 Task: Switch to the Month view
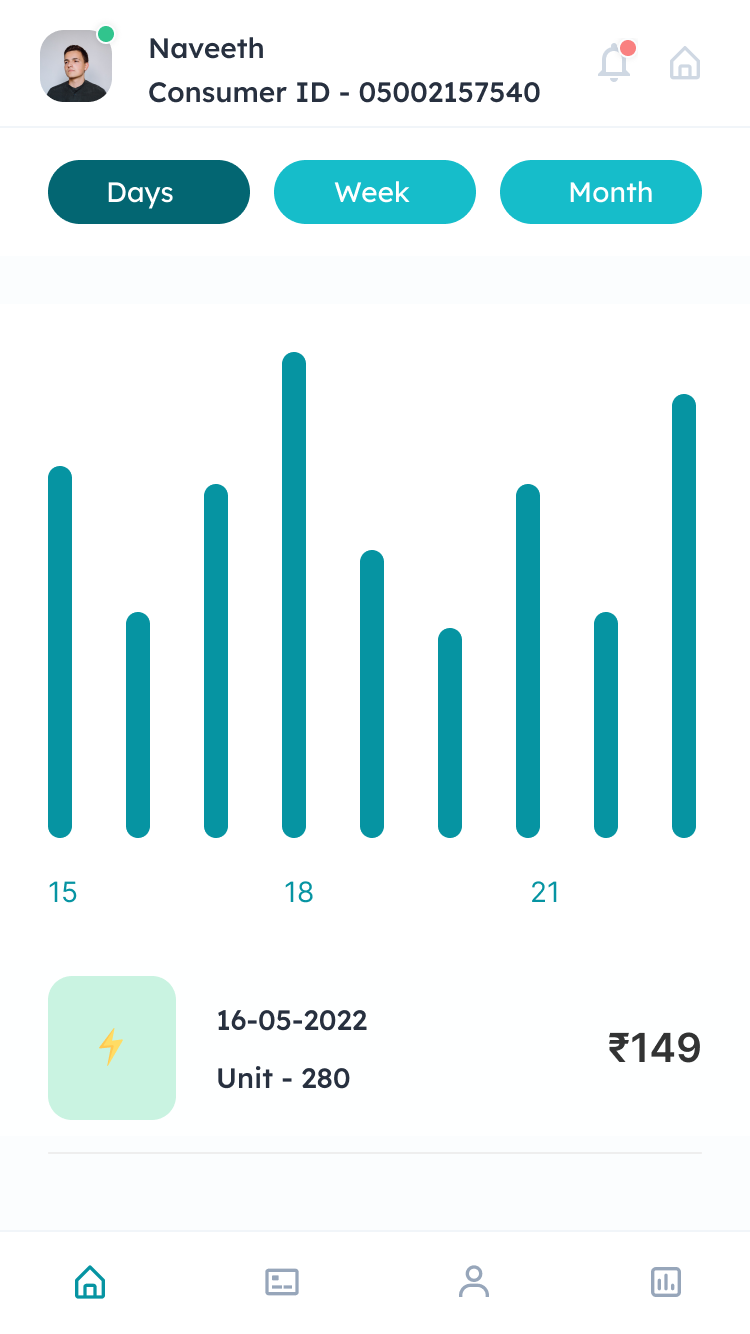coord(601,192)
